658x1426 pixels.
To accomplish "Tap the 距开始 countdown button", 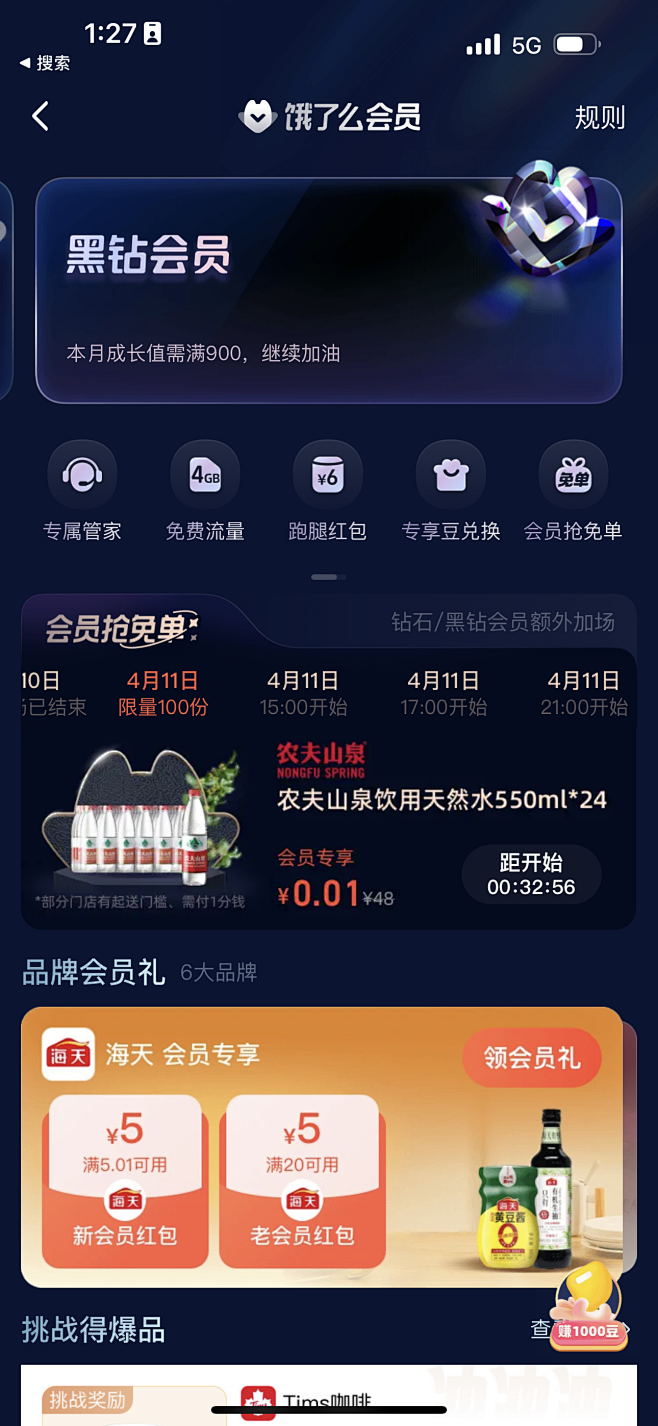I will click(531, 874).
